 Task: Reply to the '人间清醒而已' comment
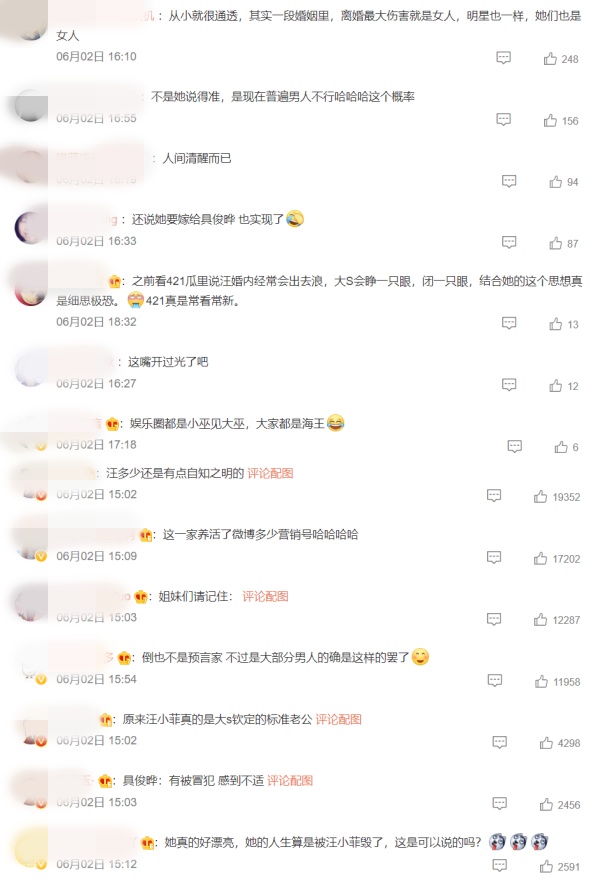tap(509, 182)
